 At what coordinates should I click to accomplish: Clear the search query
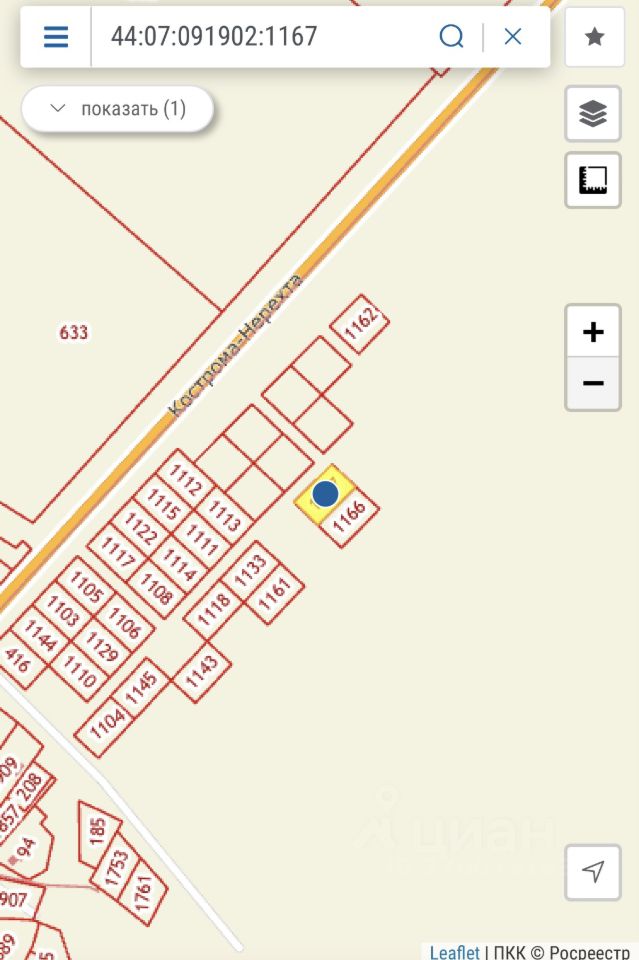[513, 37]
